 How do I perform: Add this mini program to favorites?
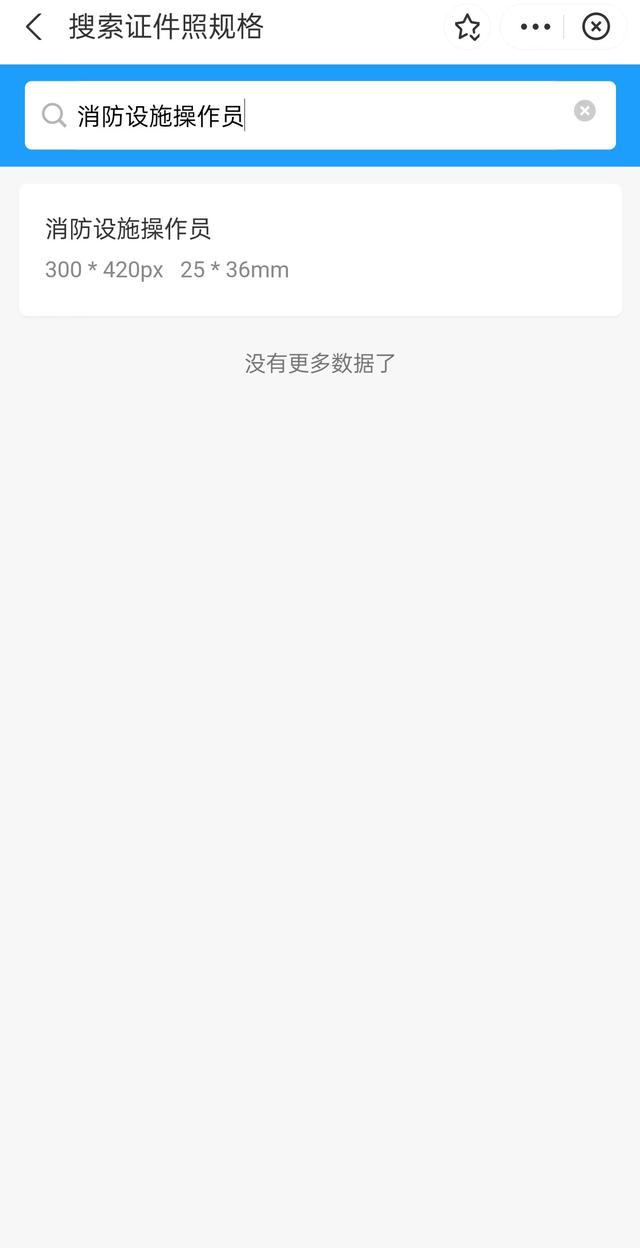click(x=467, y=27)
